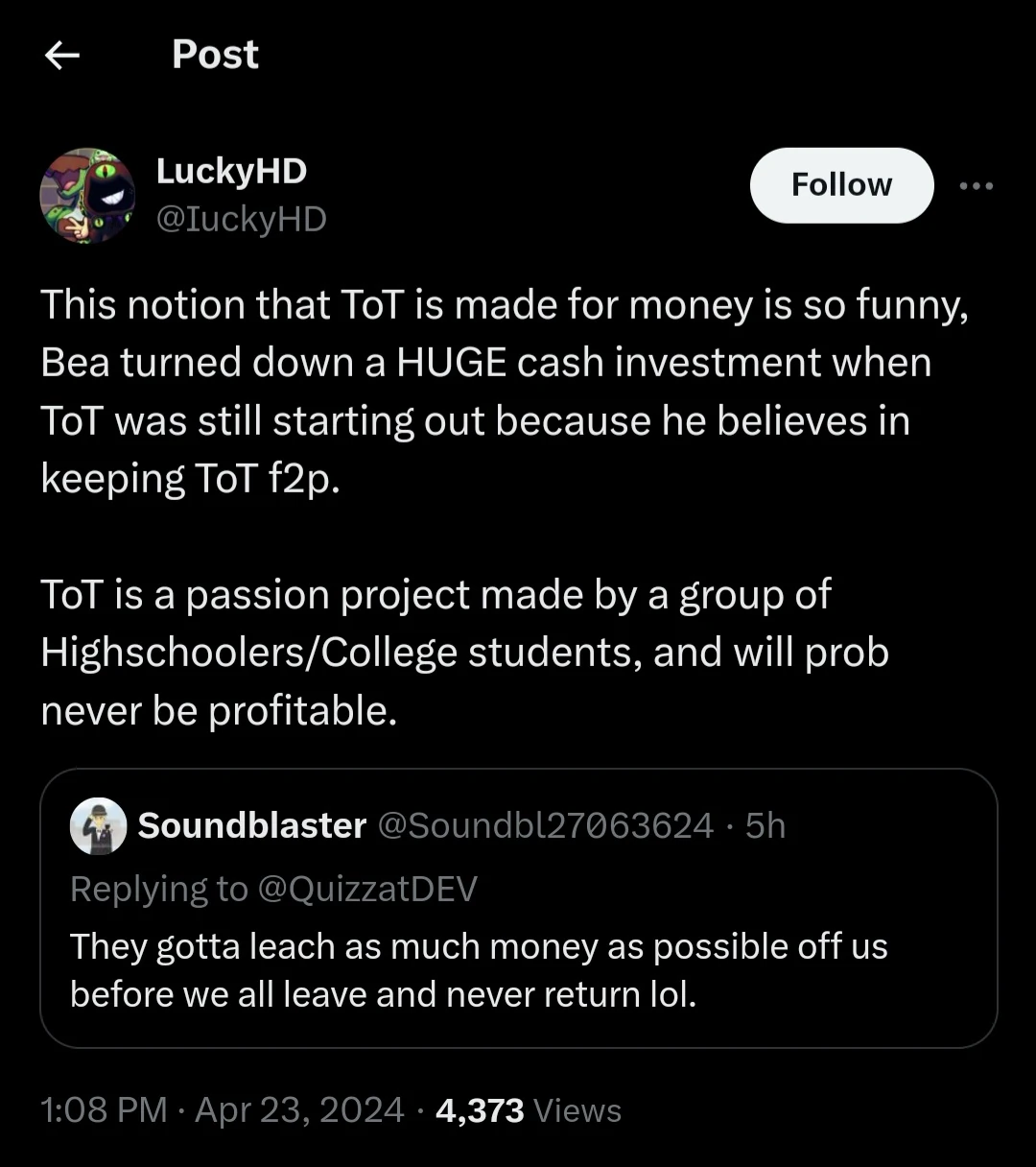Open the post options three-dot menu

coord(977,186)
